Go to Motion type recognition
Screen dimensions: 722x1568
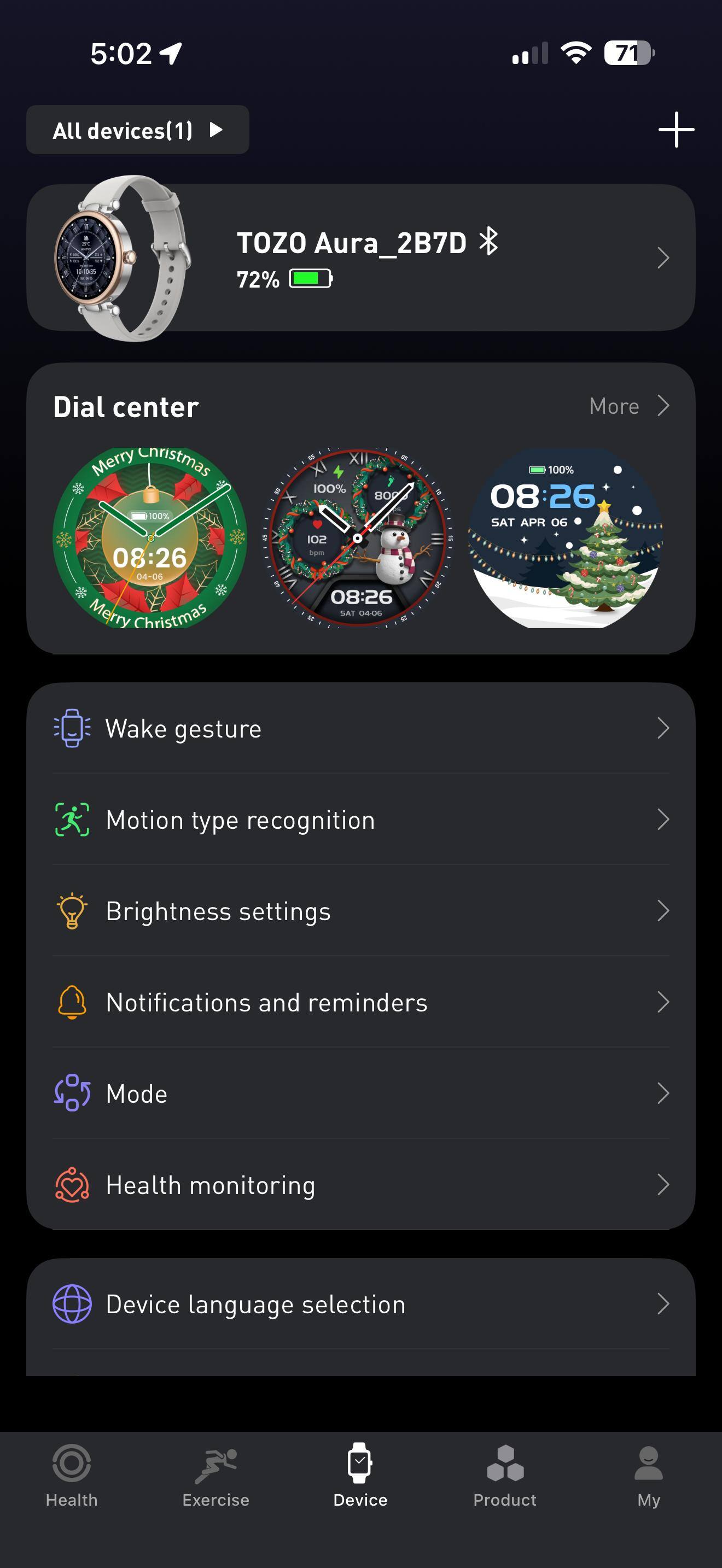[360, 820]
